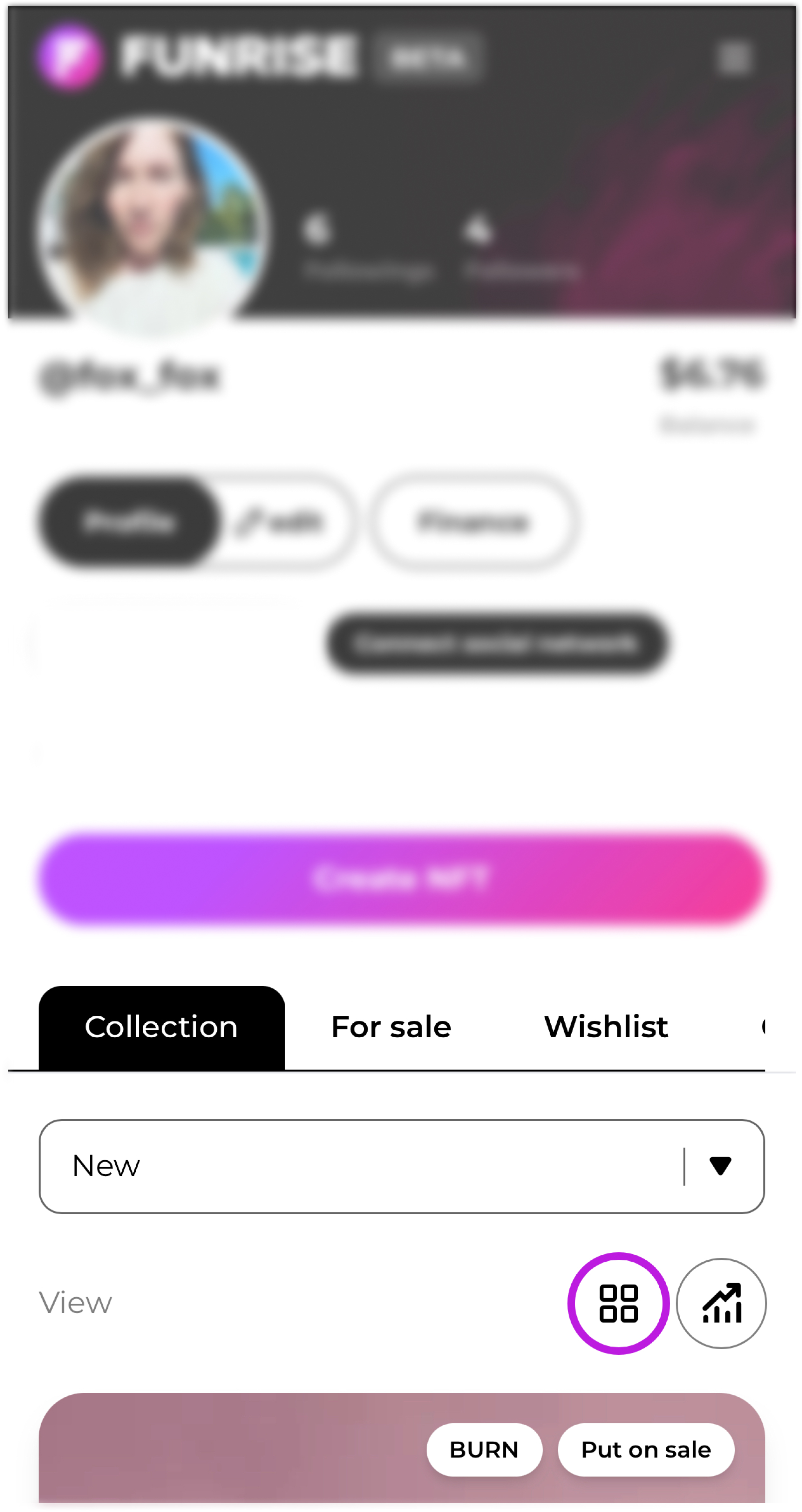Screen dimensions: 802x1512
Task: Open the For sale tab
Action: click(x=391, y=1027)
